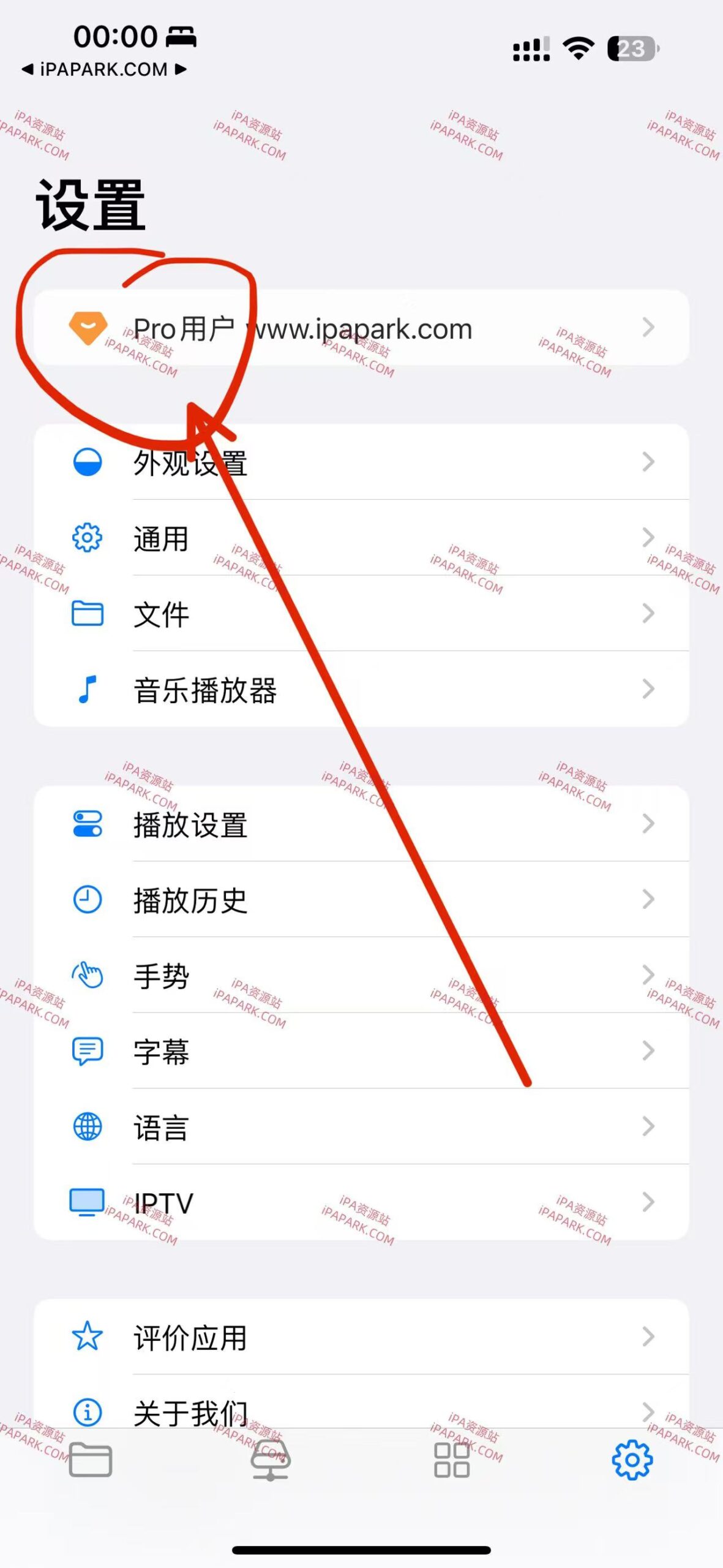The image size is (723, 1568).
Task: Select the 字幕 speech bubble icon
Action: pyautogui.click(x=88, y=1052)
